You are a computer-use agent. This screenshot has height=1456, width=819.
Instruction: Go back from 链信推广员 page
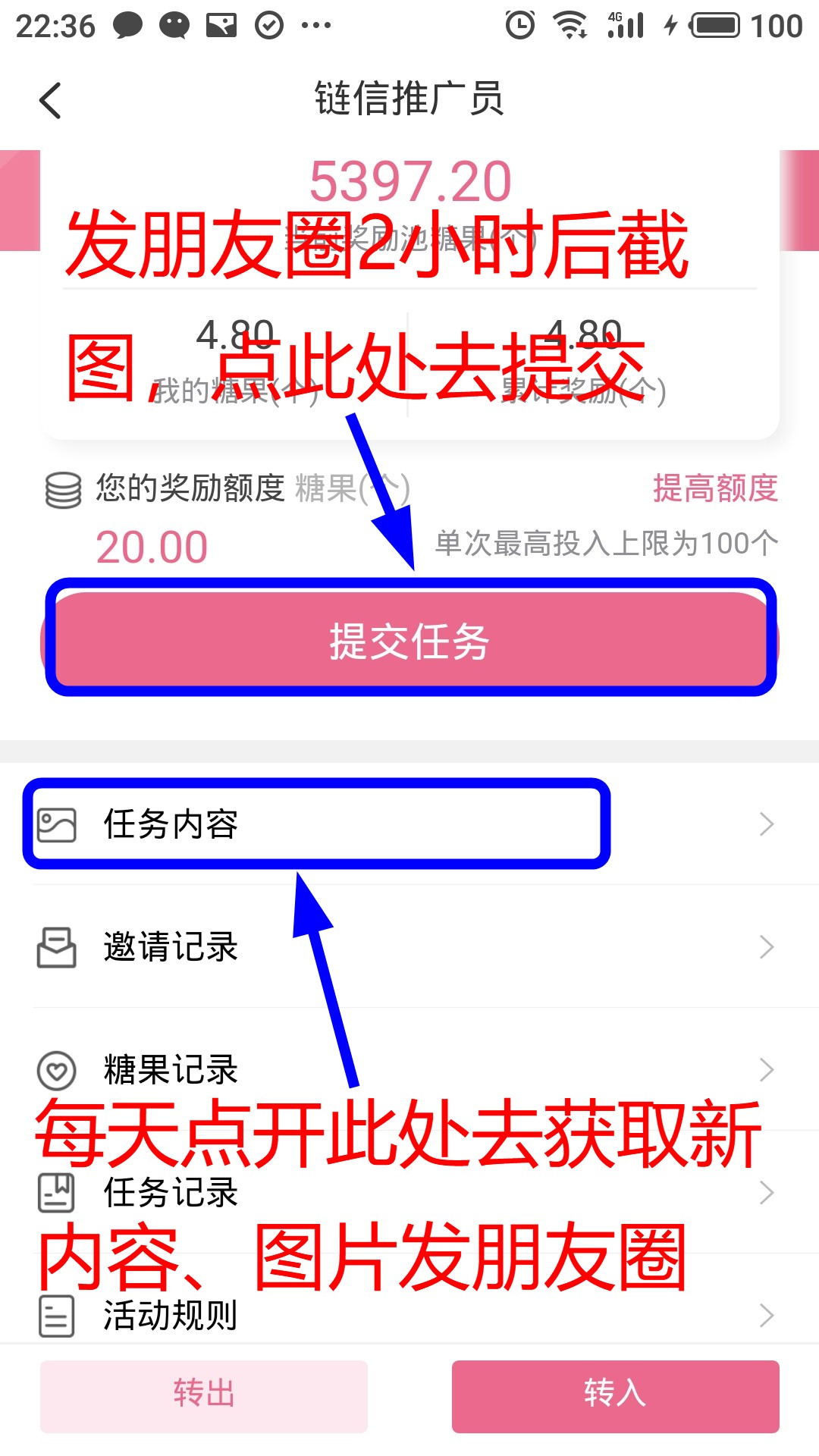point(50,101)
